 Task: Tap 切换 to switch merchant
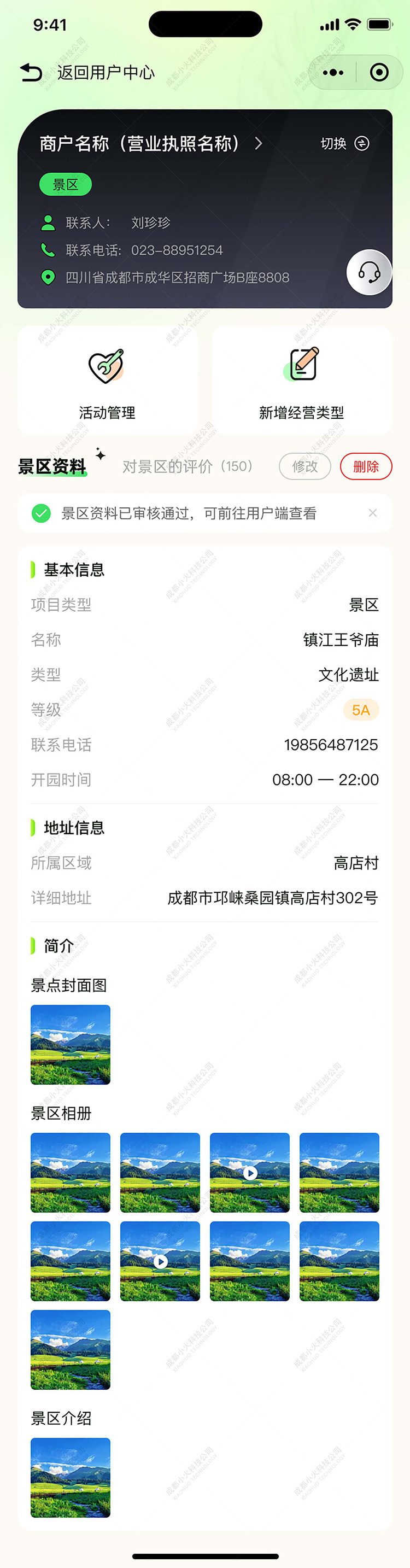(344, 143)
